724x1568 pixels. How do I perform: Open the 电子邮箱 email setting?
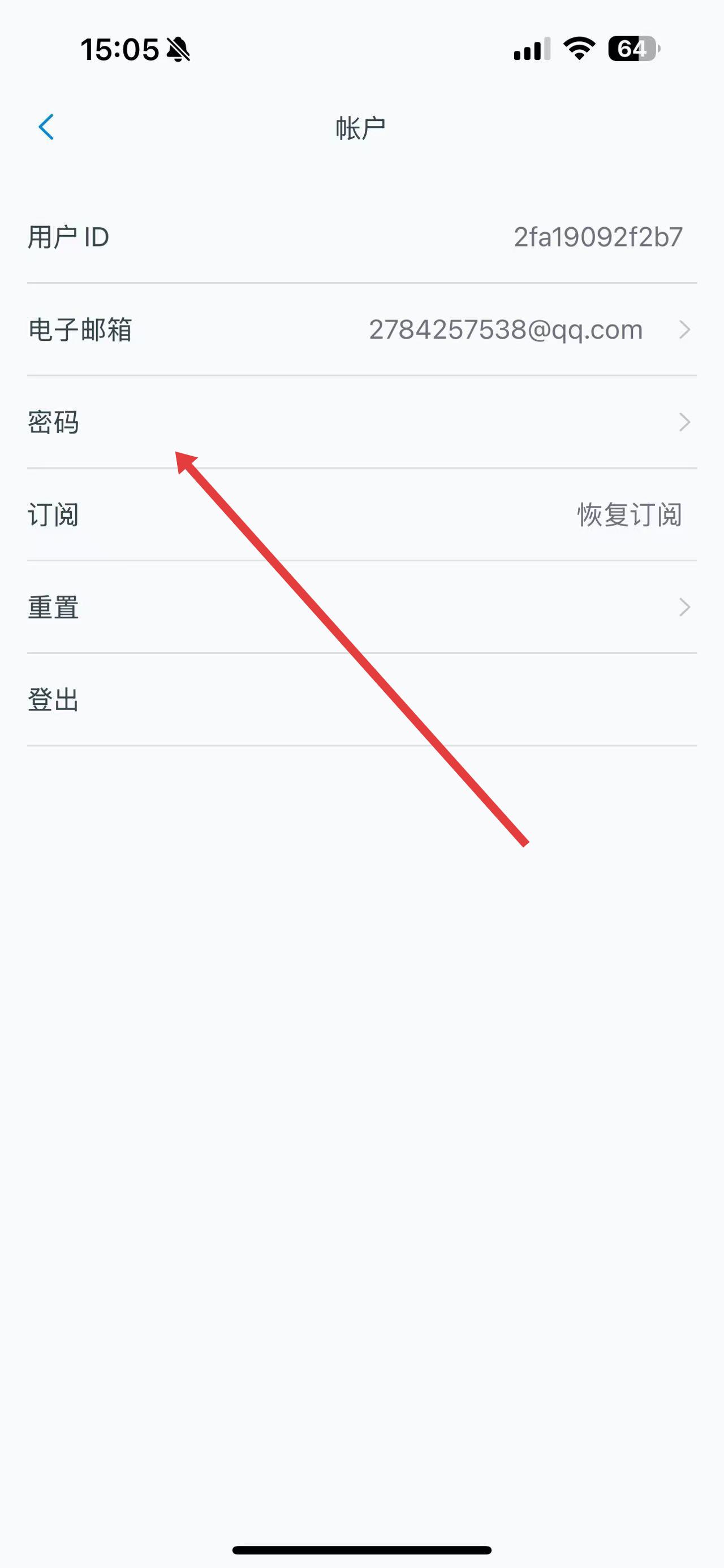click(x=361, y=330)
